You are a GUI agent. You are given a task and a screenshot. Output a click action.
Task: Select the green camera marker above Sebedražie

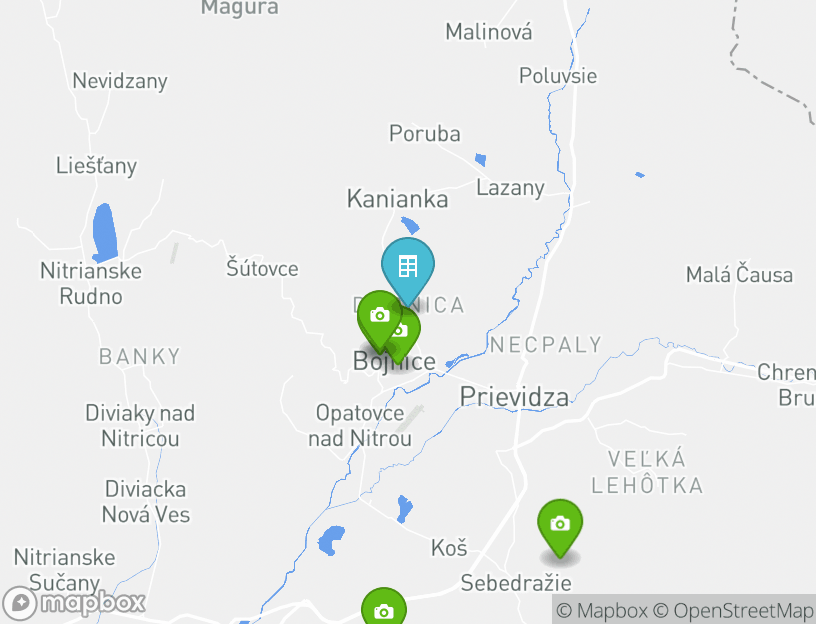(560, 524)
